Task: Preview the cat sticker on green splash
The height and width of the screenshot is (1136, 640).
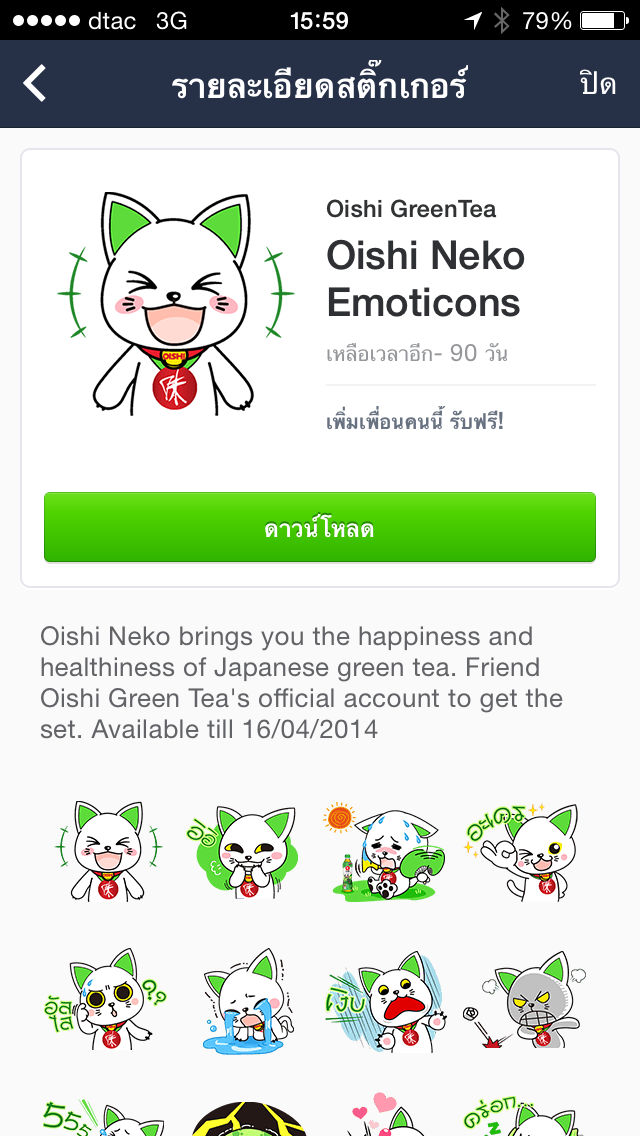Action: (238, 850)
